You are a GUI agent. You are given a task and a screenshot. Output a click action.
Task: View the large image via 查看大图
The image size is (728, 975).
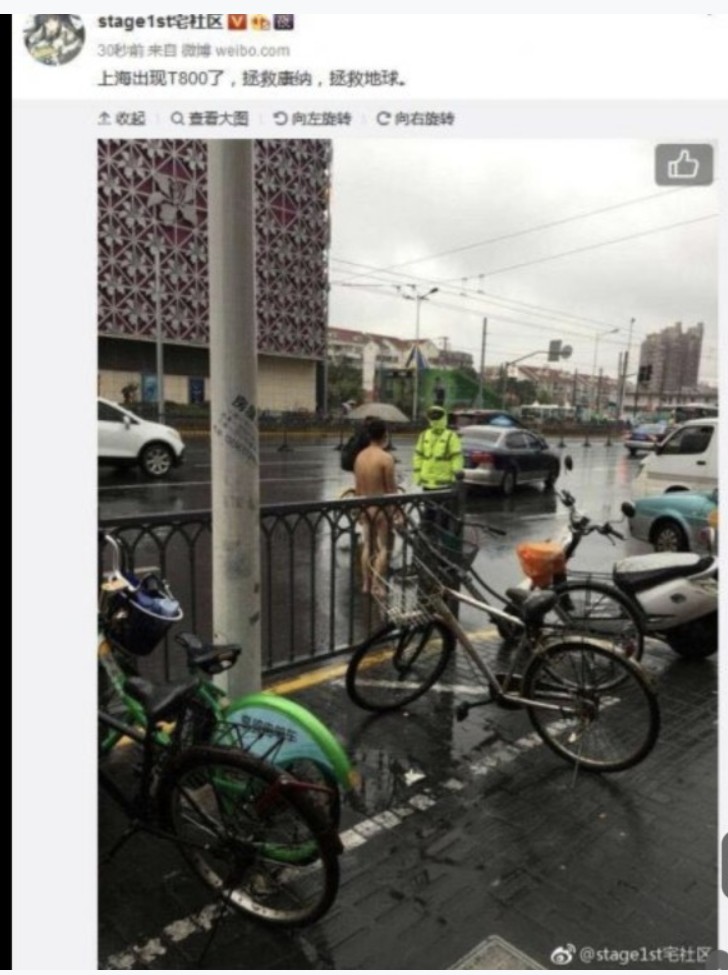click(210, 118)
